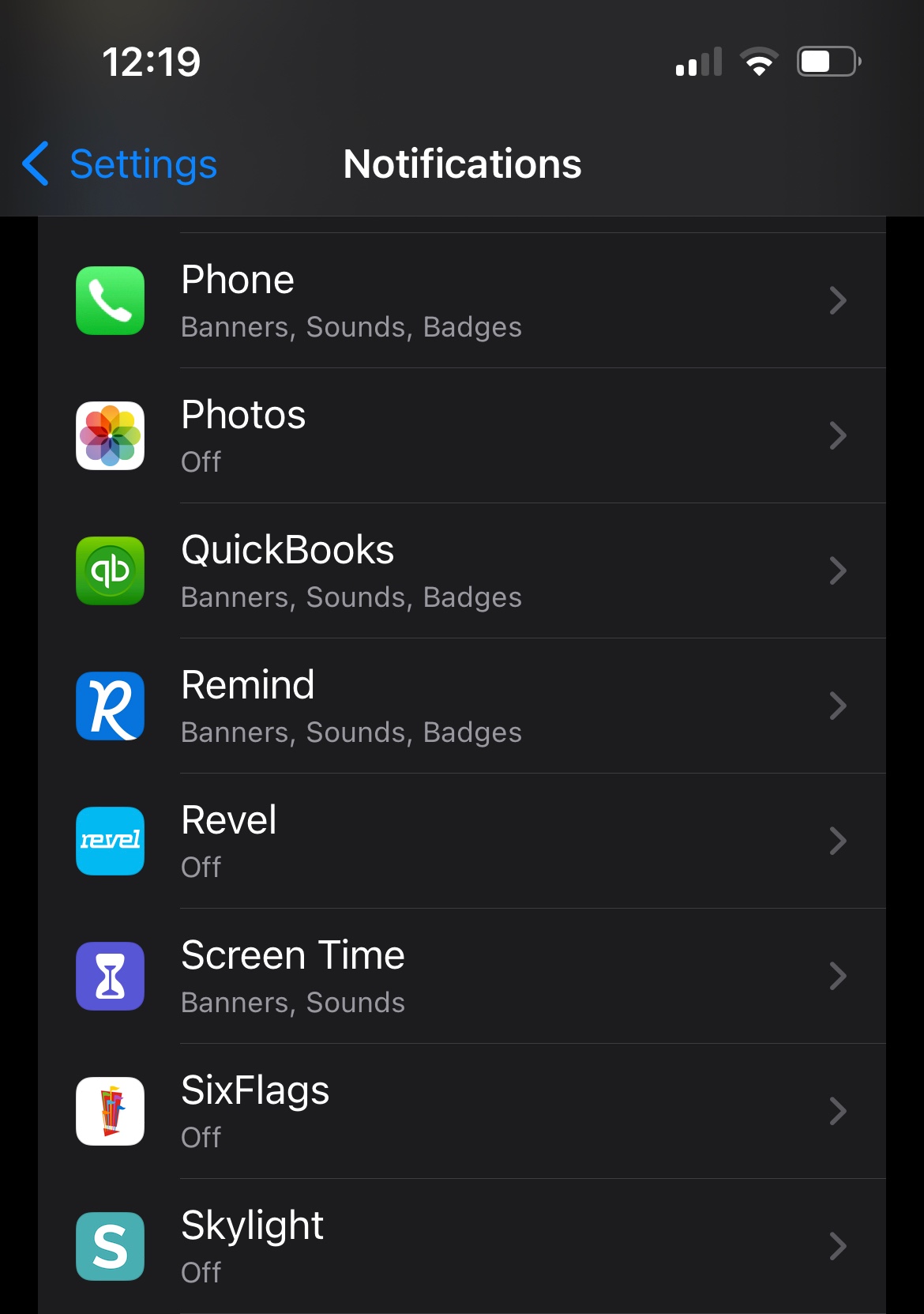Image resolution: width=924 pixels, height=1314 pixels.
Task: Tap the chevron on the Skylight row
Action: point(839,1247)
